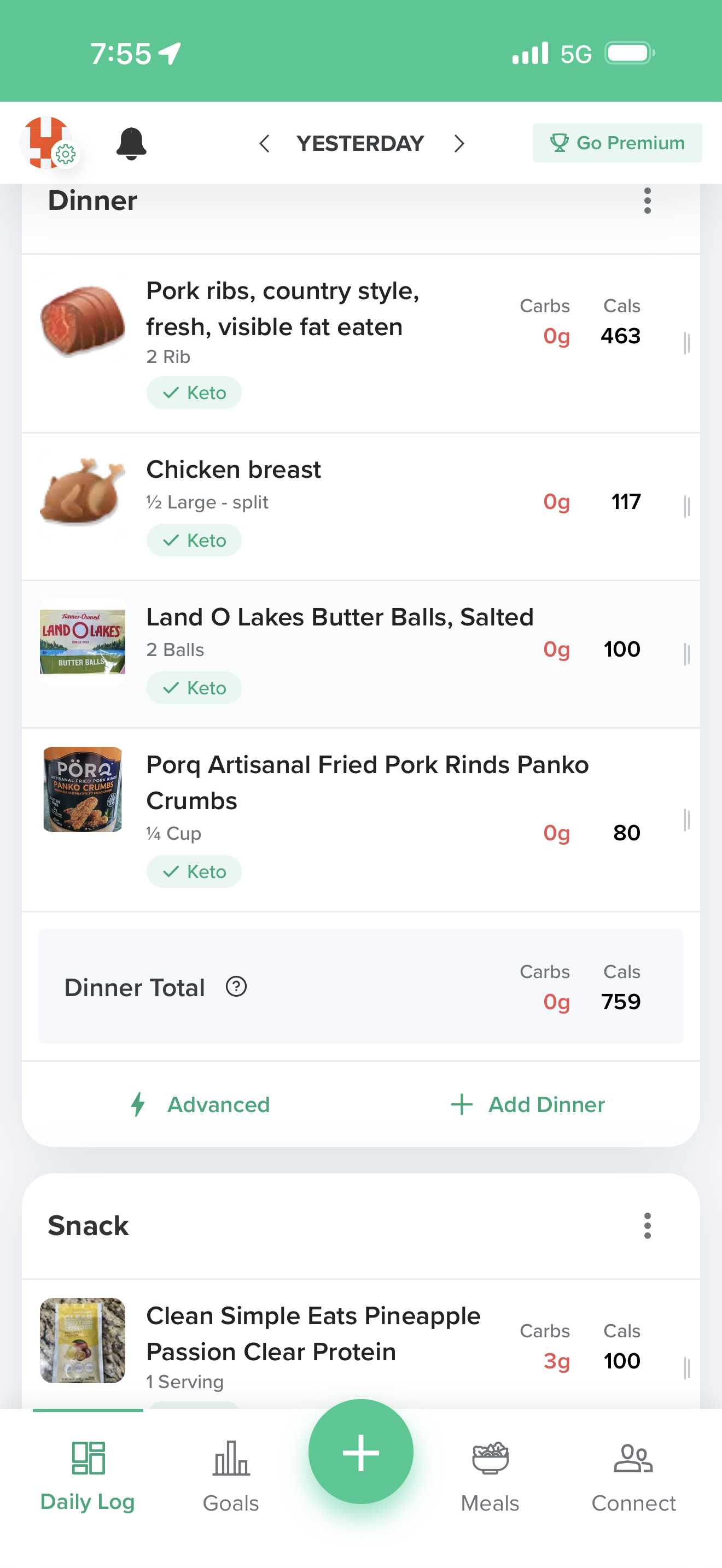The width and height of the screenshot is (722, 1568).
Task: Open profile settings avatar
Action: [x=48, y=143]
